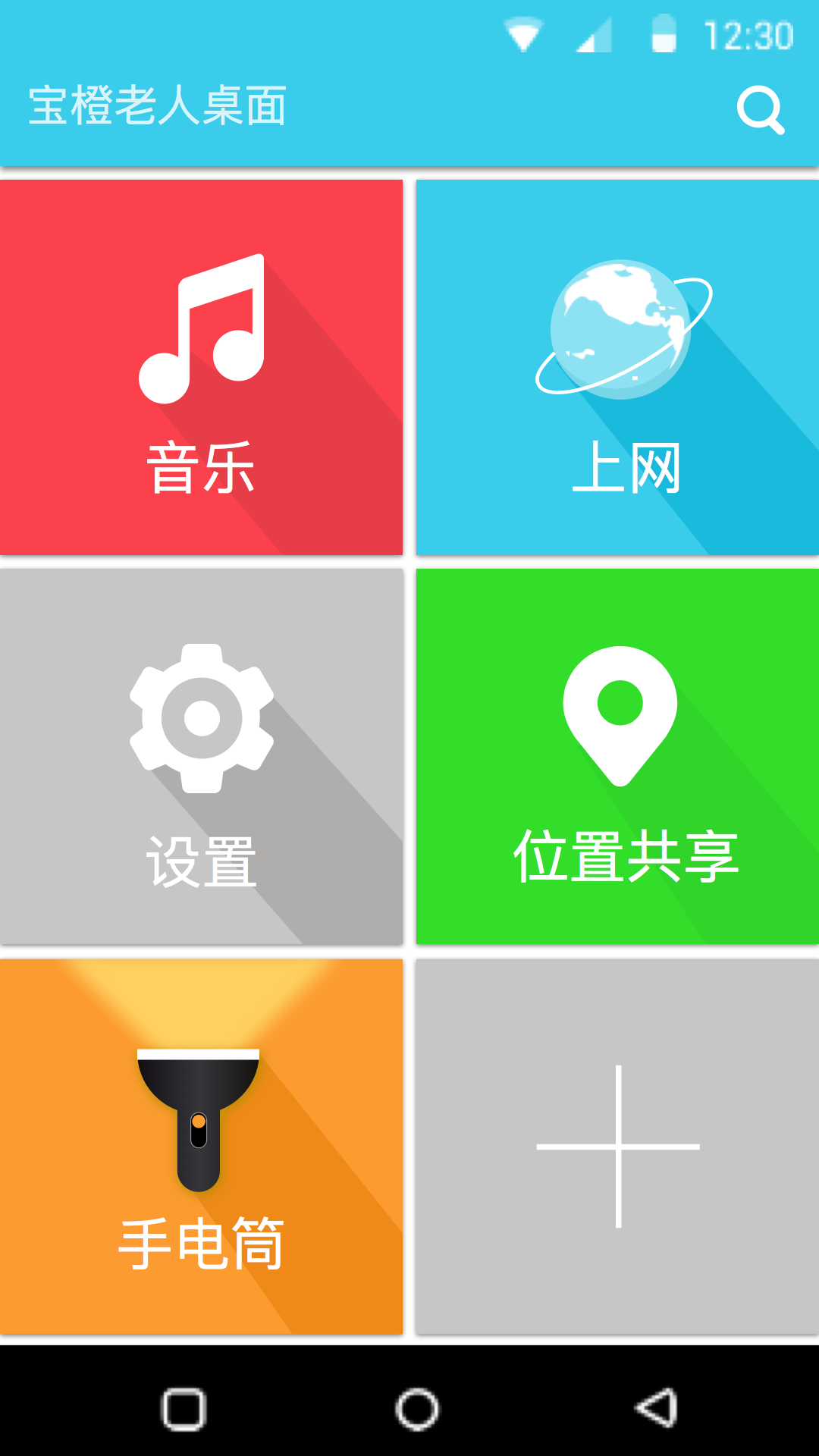
Task: Add a new tile with plus
Action: 617,1147
